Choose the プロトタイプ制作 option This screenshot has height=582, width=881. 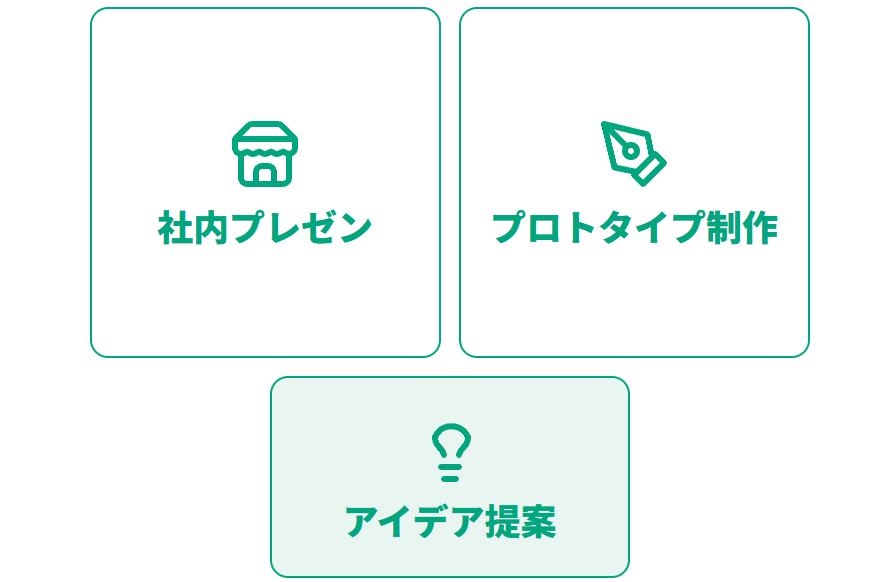(634, 183)
